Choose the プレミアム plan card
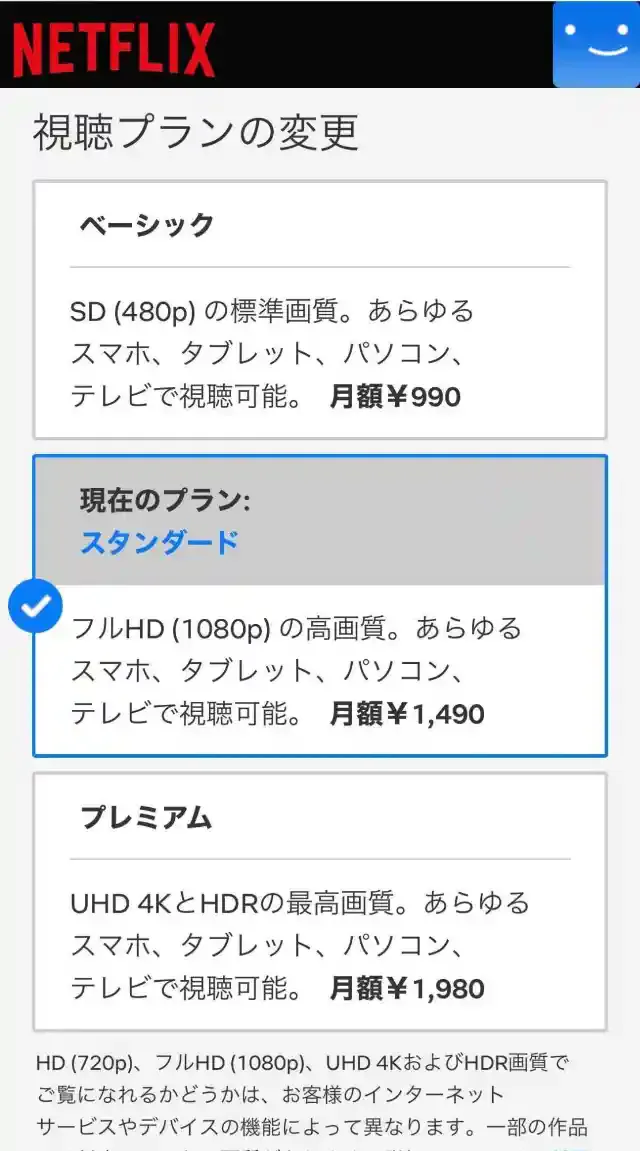This screenshot has width=640, height=1151. click(319, 901)
